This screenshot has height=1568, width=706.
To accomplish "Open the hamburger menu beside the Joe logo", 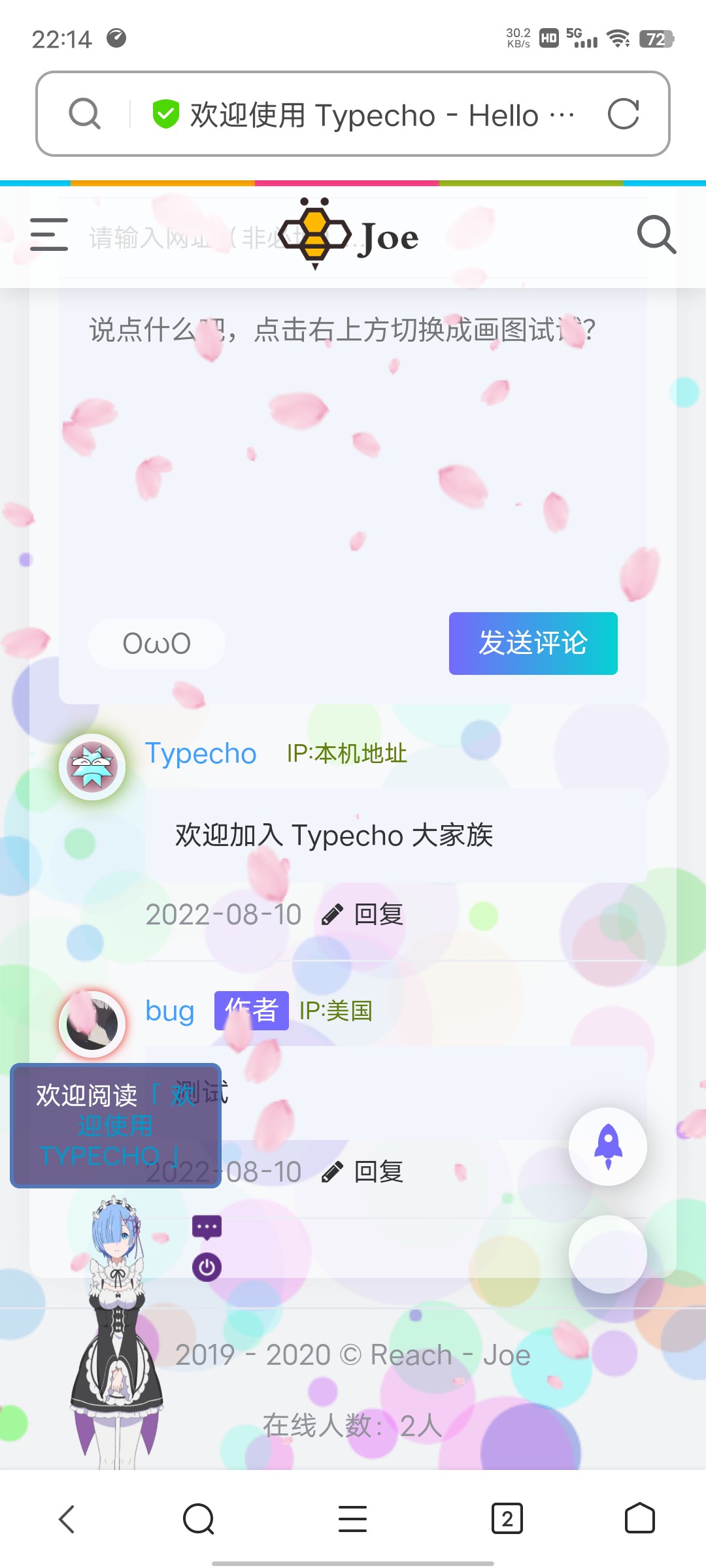I will [x=49, y=235].
